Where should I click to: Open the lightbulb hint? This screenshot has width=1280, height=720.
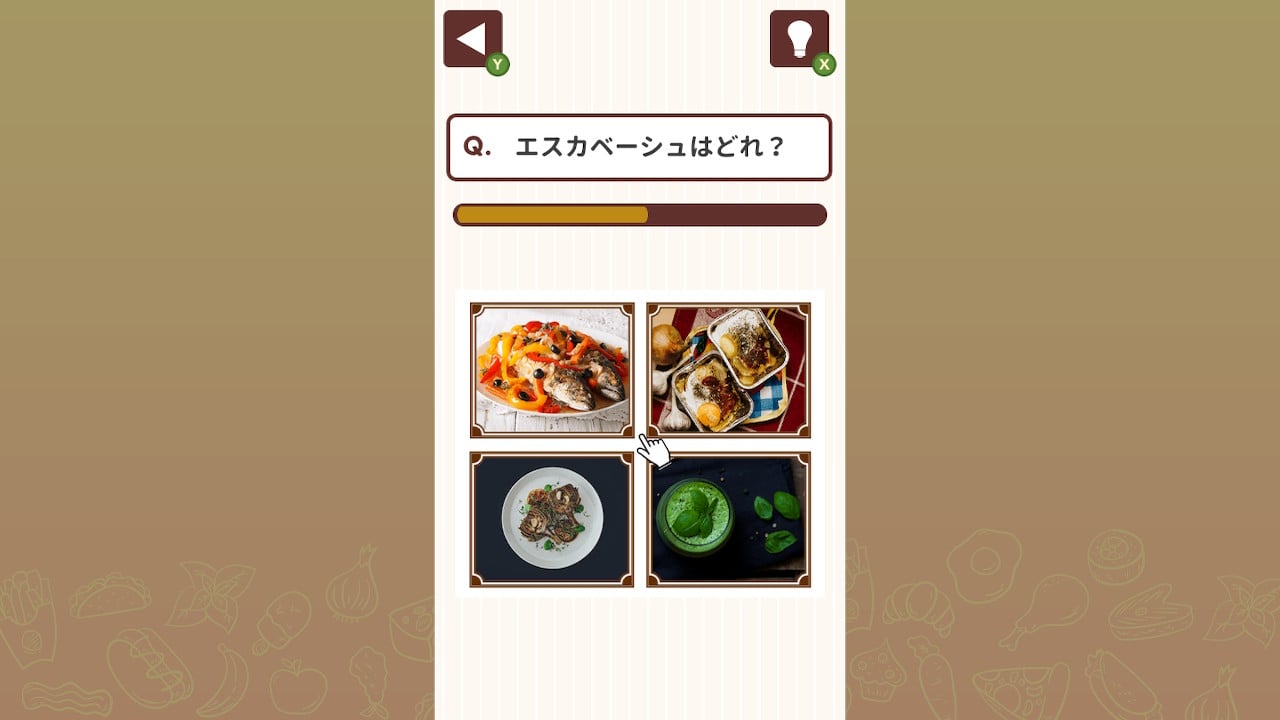pyautogui.click(x=799, y=39)
